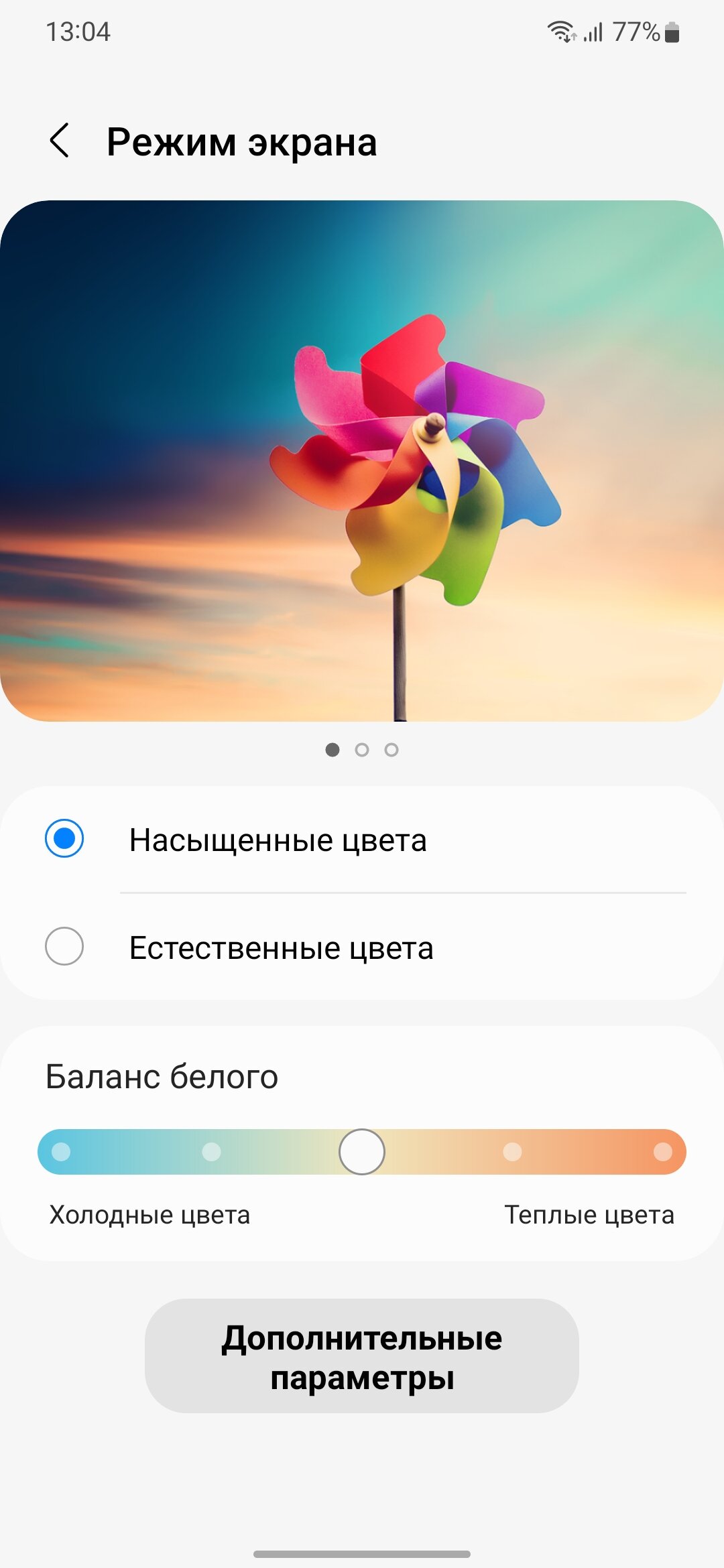Set white balance to coldest point
This screenshot has height=1568, width=724.
61,1152
